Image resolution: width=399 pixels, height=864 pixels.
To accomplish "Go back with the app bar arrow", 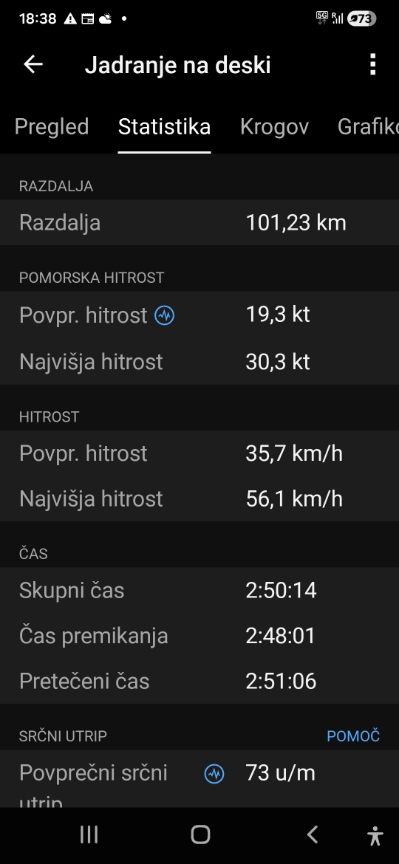I will [33, 64].
